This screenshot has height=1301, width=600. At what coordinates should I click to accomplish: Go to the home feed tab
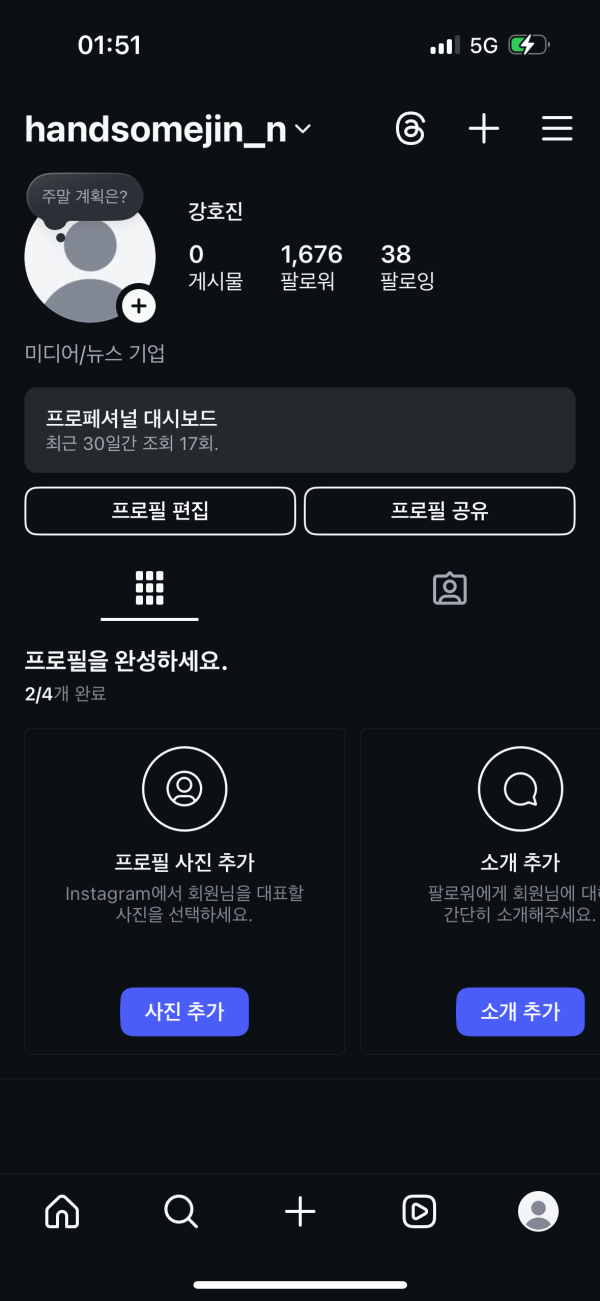[62, 1212]
